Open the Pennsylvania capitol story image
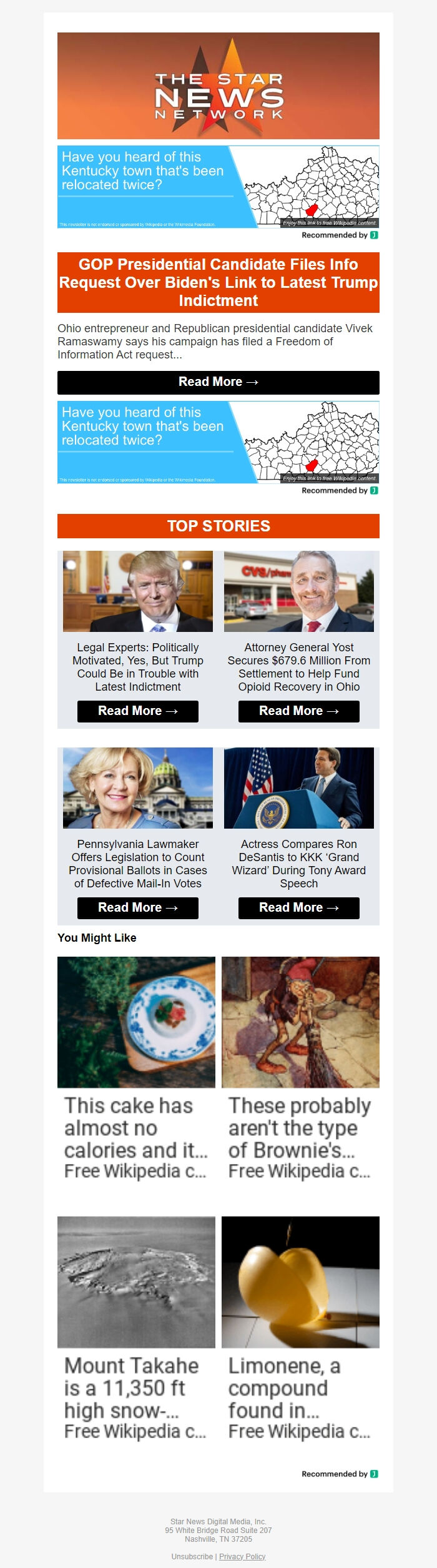 [137, 788]
